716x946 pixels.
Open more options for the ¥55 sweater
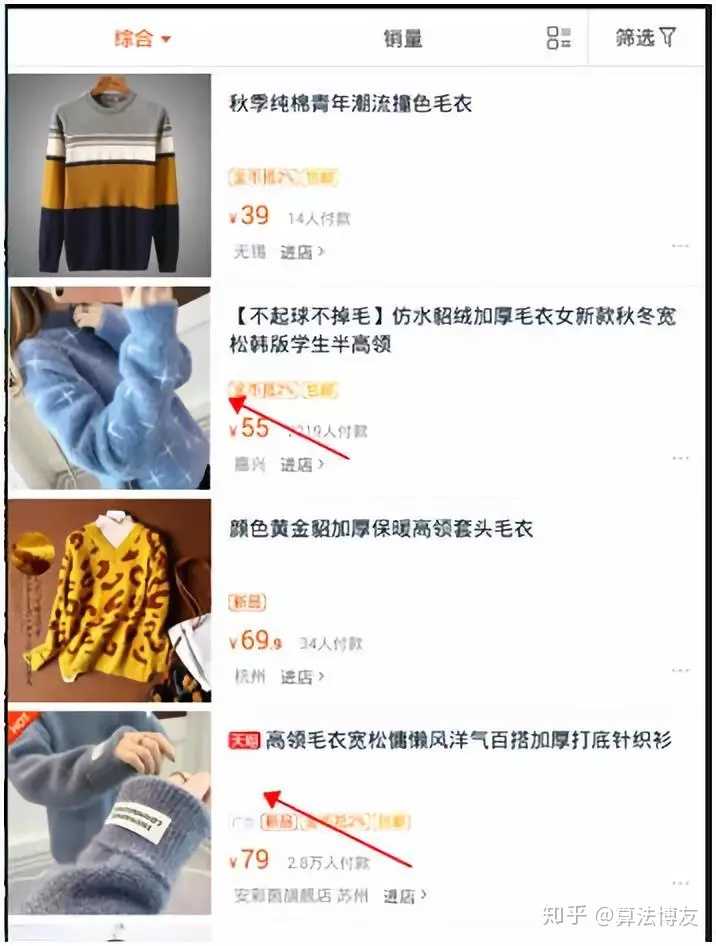(x=680, y=458)
